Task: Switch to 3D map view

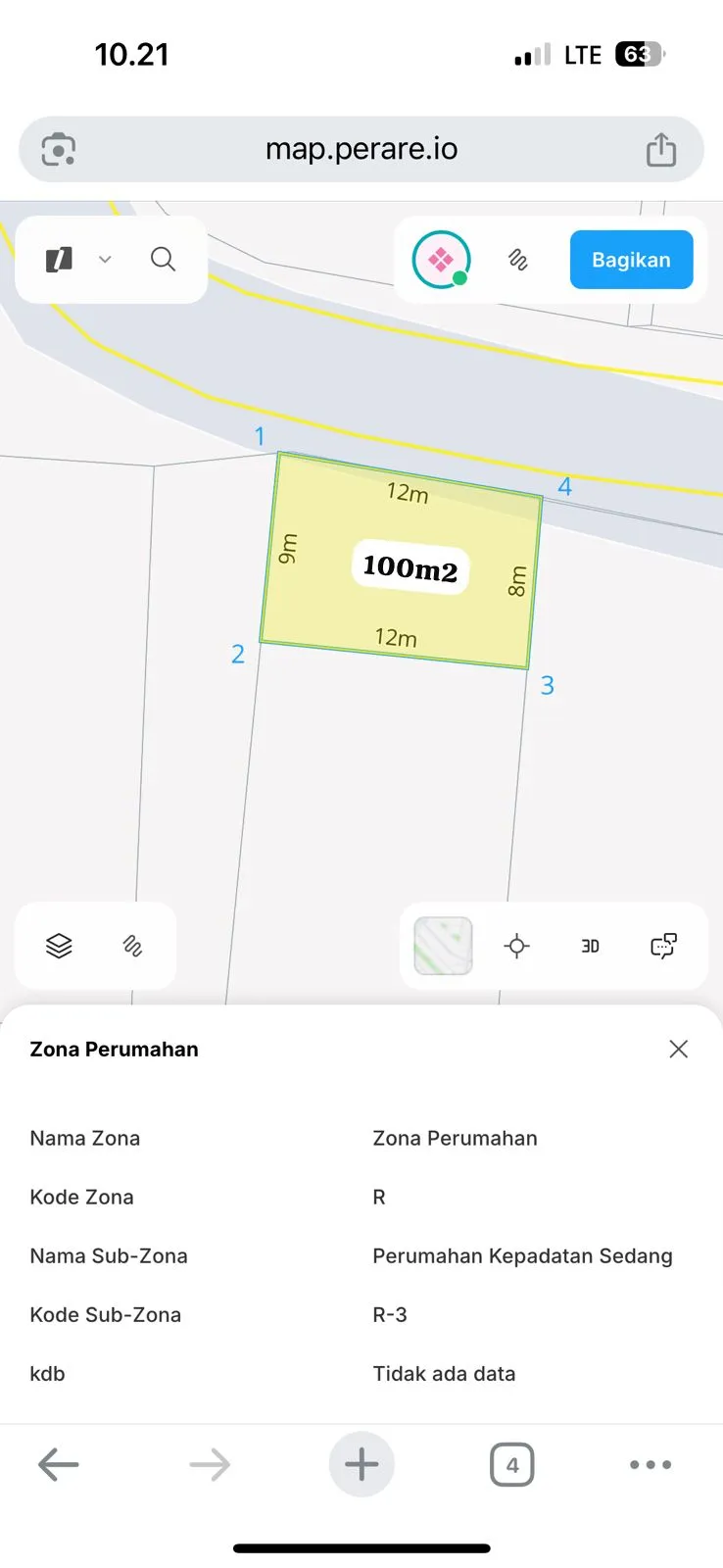Action: [590, 946]
